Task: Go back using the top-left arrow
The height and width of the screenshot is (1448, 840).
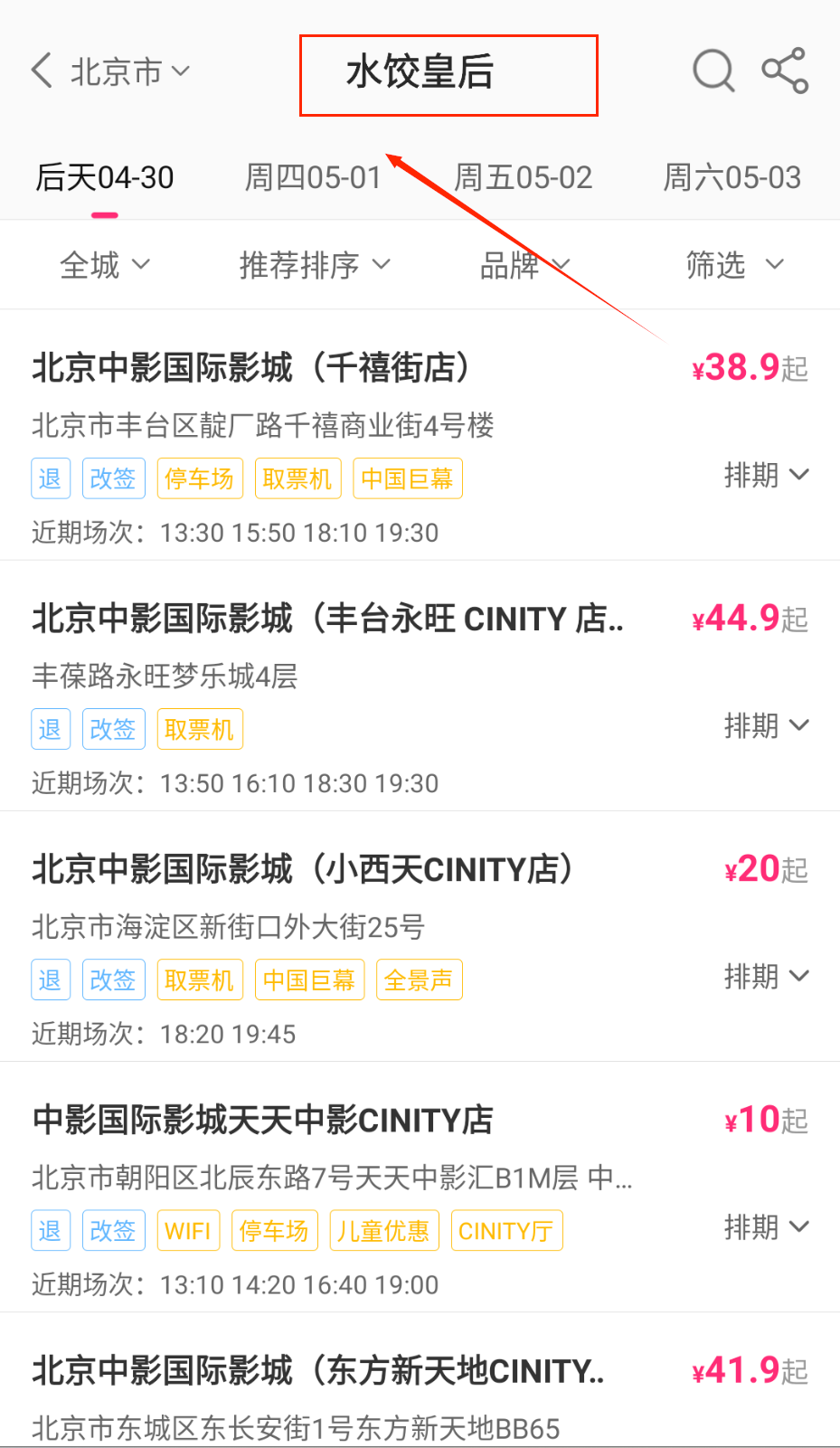Action: click(42, 71)
